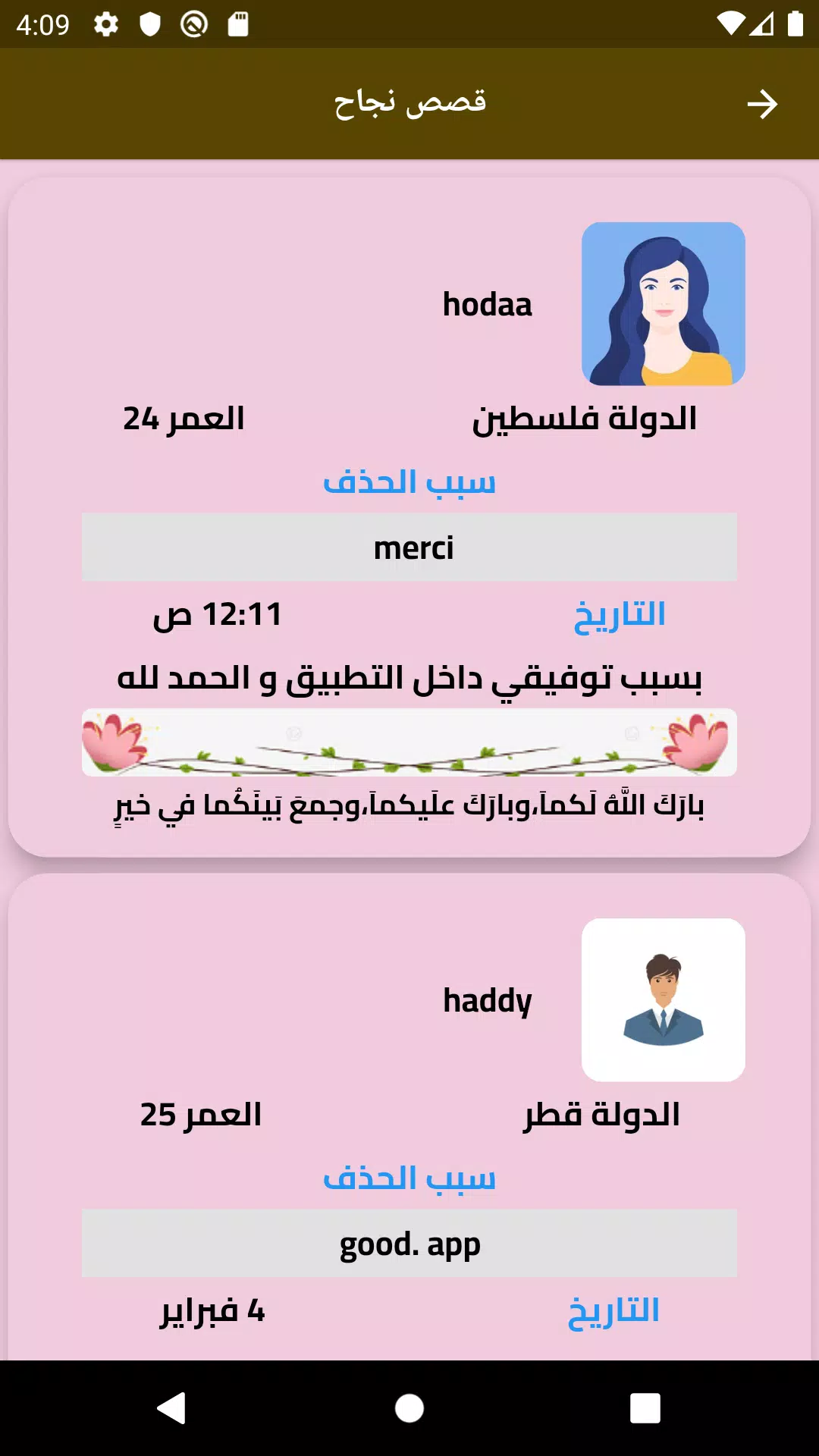Image resolution: width=819 pixels, height=1456 pixels.
Task: Tap the Android home circle button
Action: (409, 1407)
